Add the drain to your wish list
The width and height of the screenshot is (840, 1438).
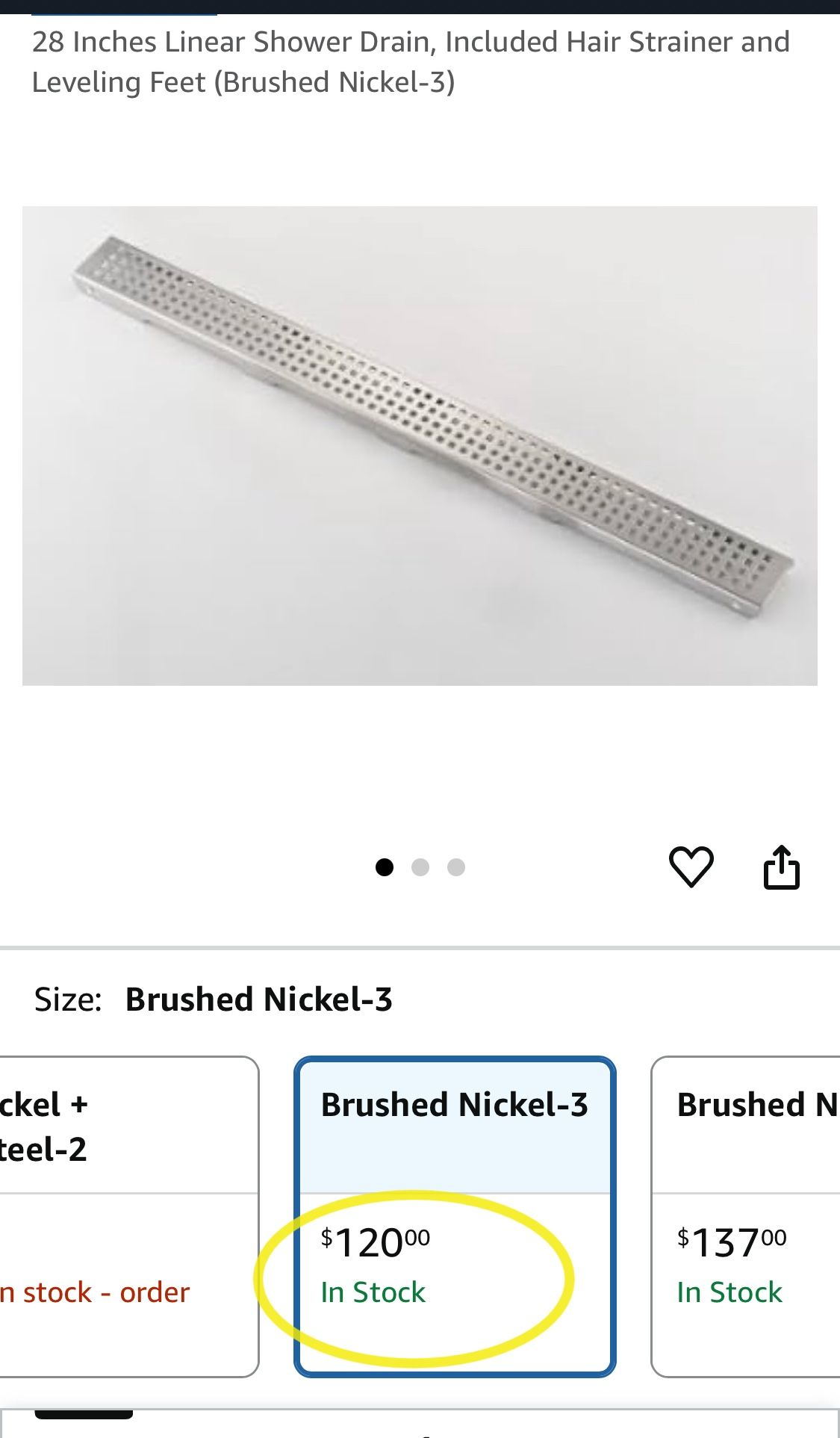tap(691, 867)
